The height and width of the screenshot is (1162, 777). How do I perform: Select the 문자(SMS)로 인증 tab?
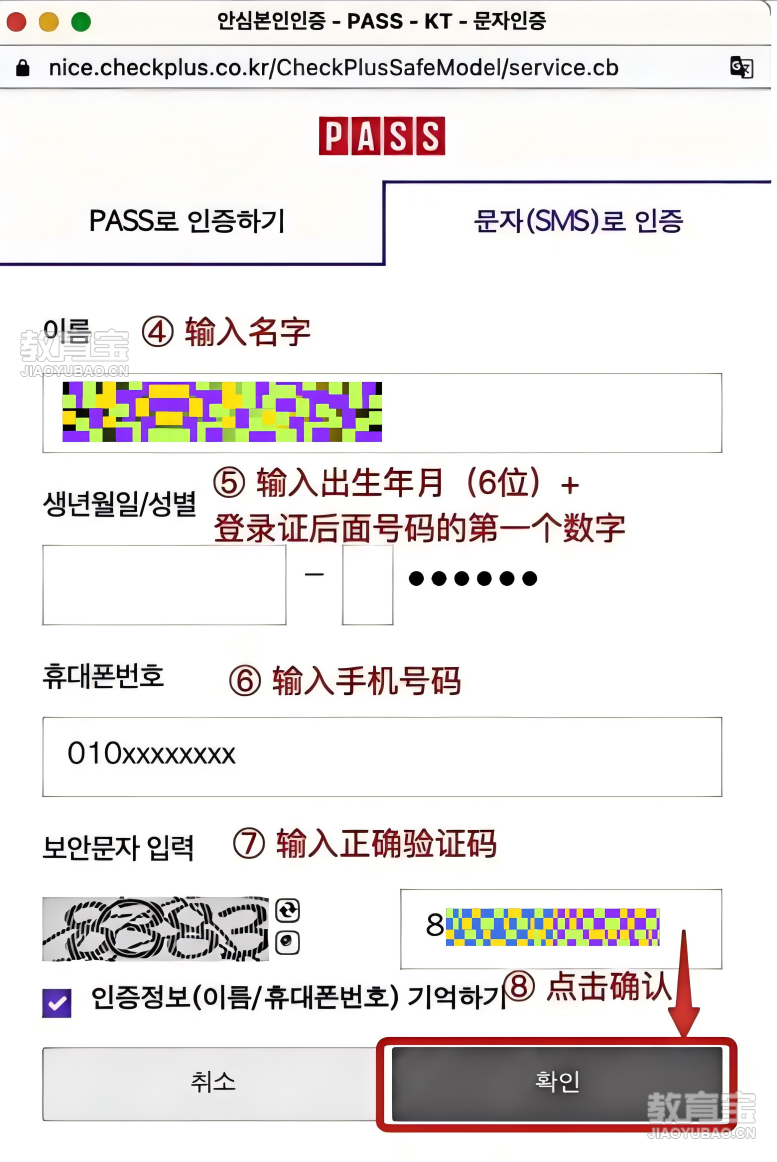(578, 221)
